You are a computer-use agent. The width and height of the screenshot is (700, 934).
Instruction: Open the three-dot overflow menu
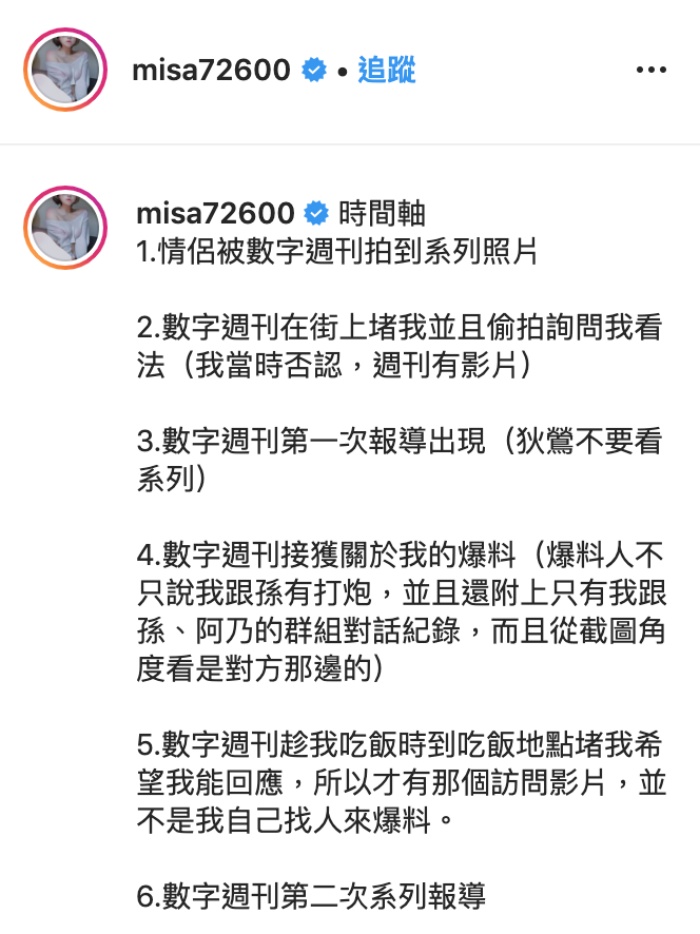pyautogui.click(x=651, y=70)
